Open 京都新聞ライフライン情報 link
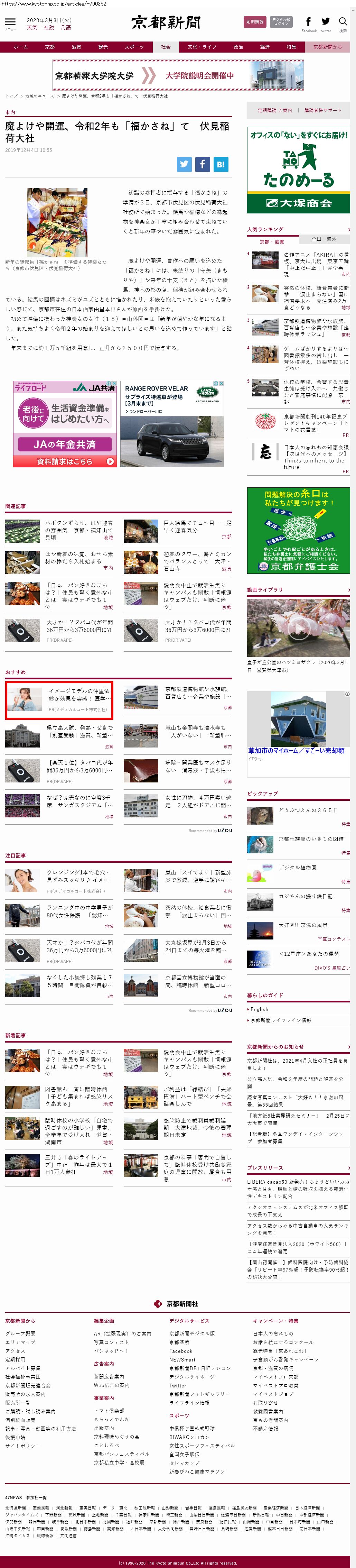356x1568 pixels. click(281, 1020)
